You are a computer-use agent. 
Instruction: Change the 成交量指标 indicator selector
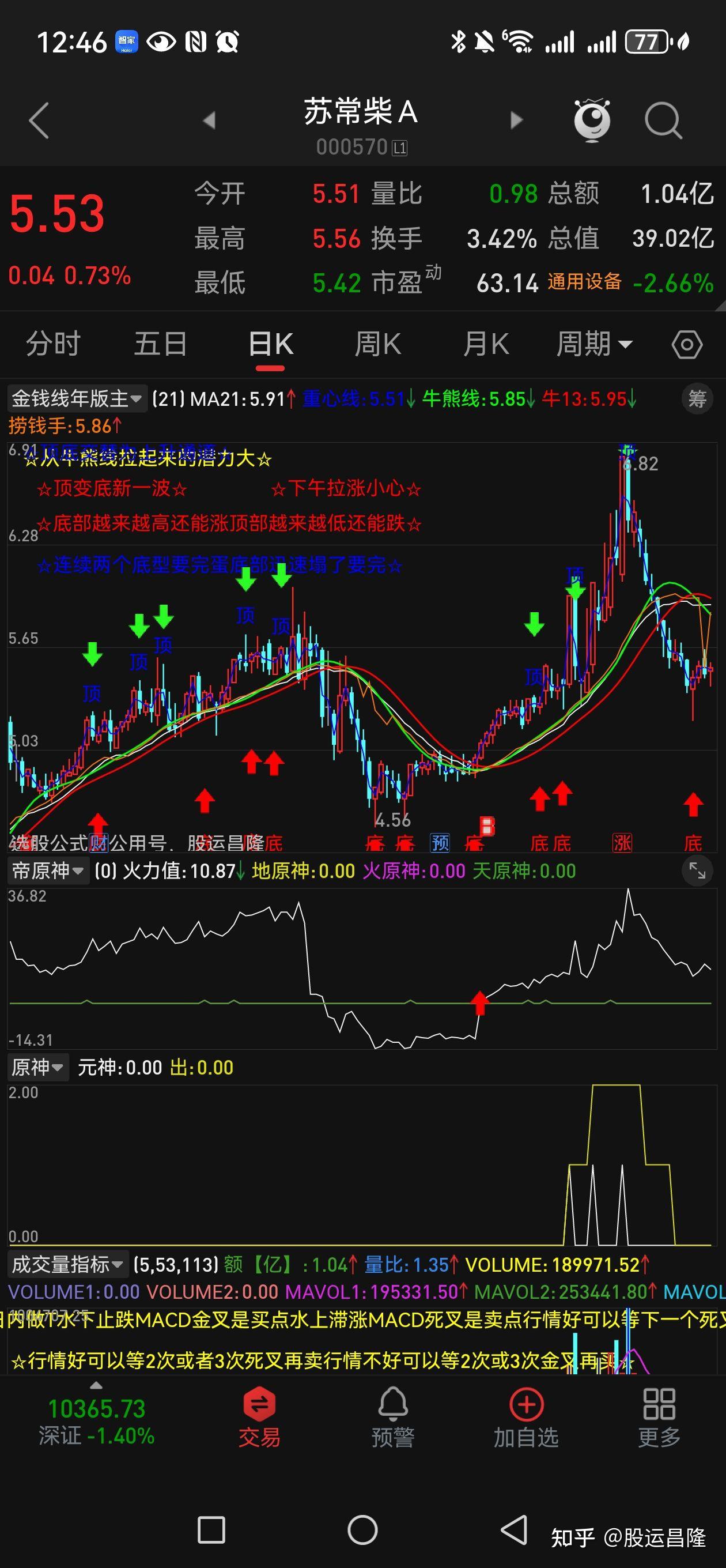pyautogui.click(x=67, y=1265)
